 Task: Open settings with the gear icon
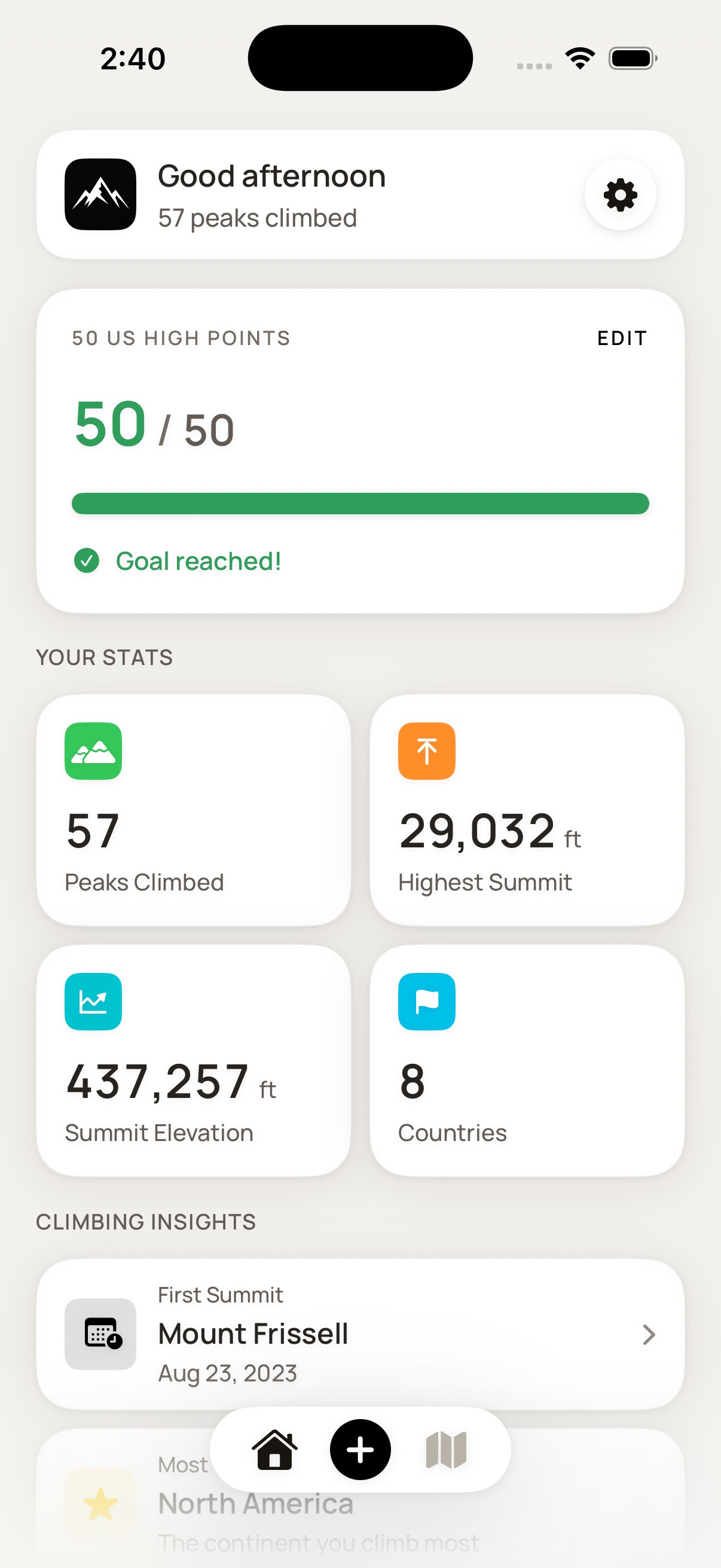(620, 195)
